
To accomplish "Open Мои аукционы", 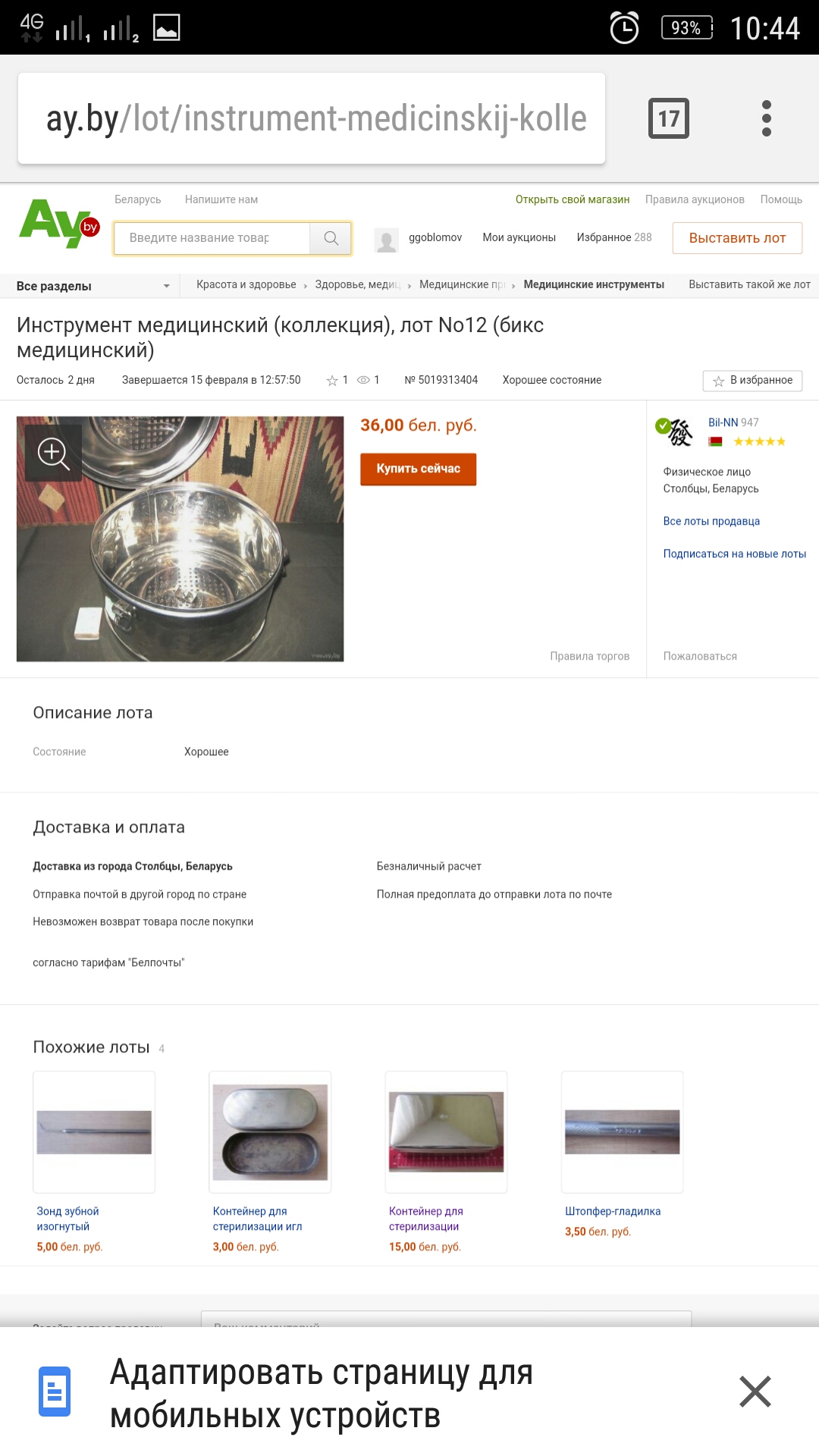I will coord(519,237).
